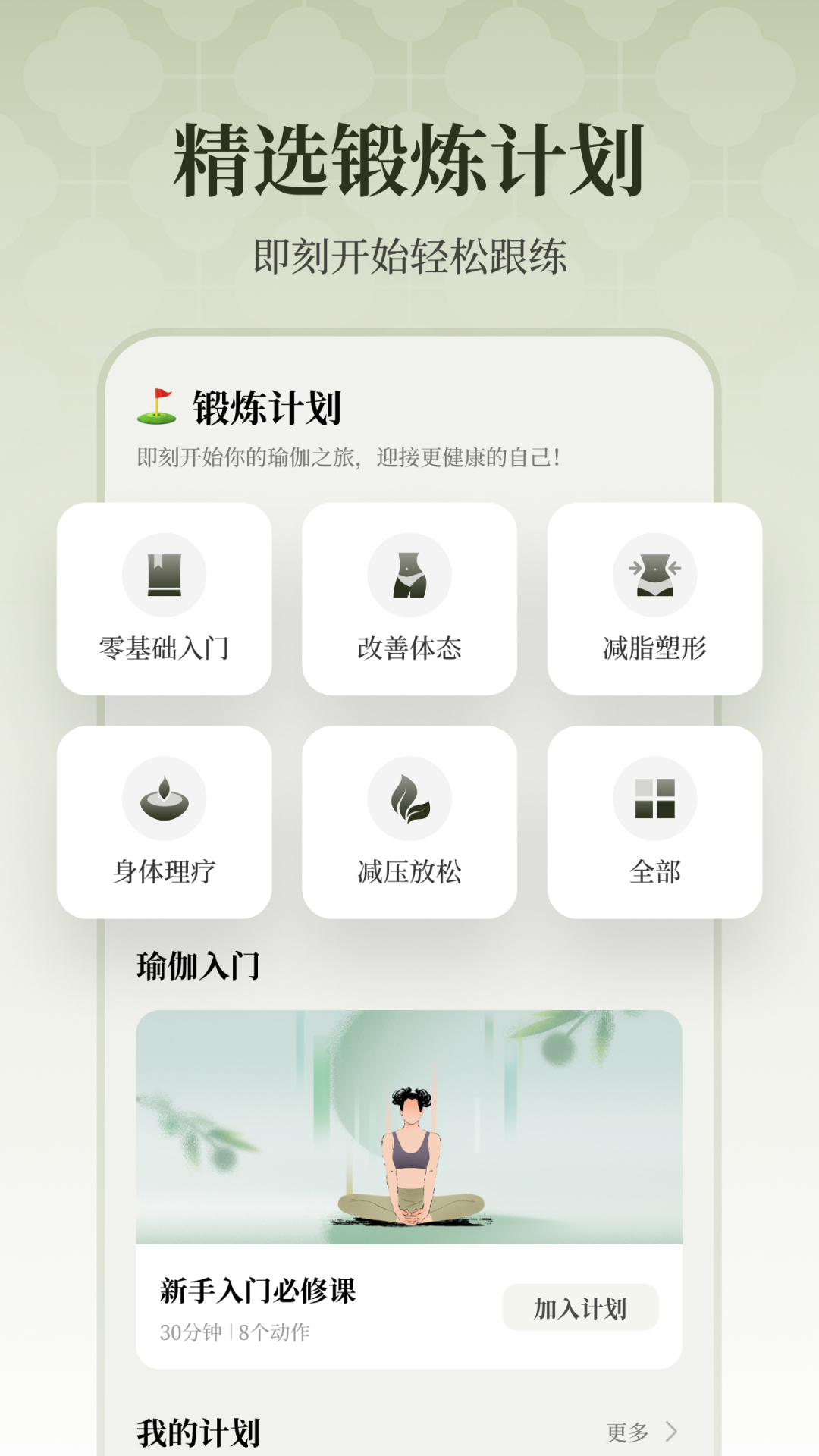Select the 减压放松 relaxation leaf icon
This screenshot has height=1456, width=819.
click(x=409, y=797)
